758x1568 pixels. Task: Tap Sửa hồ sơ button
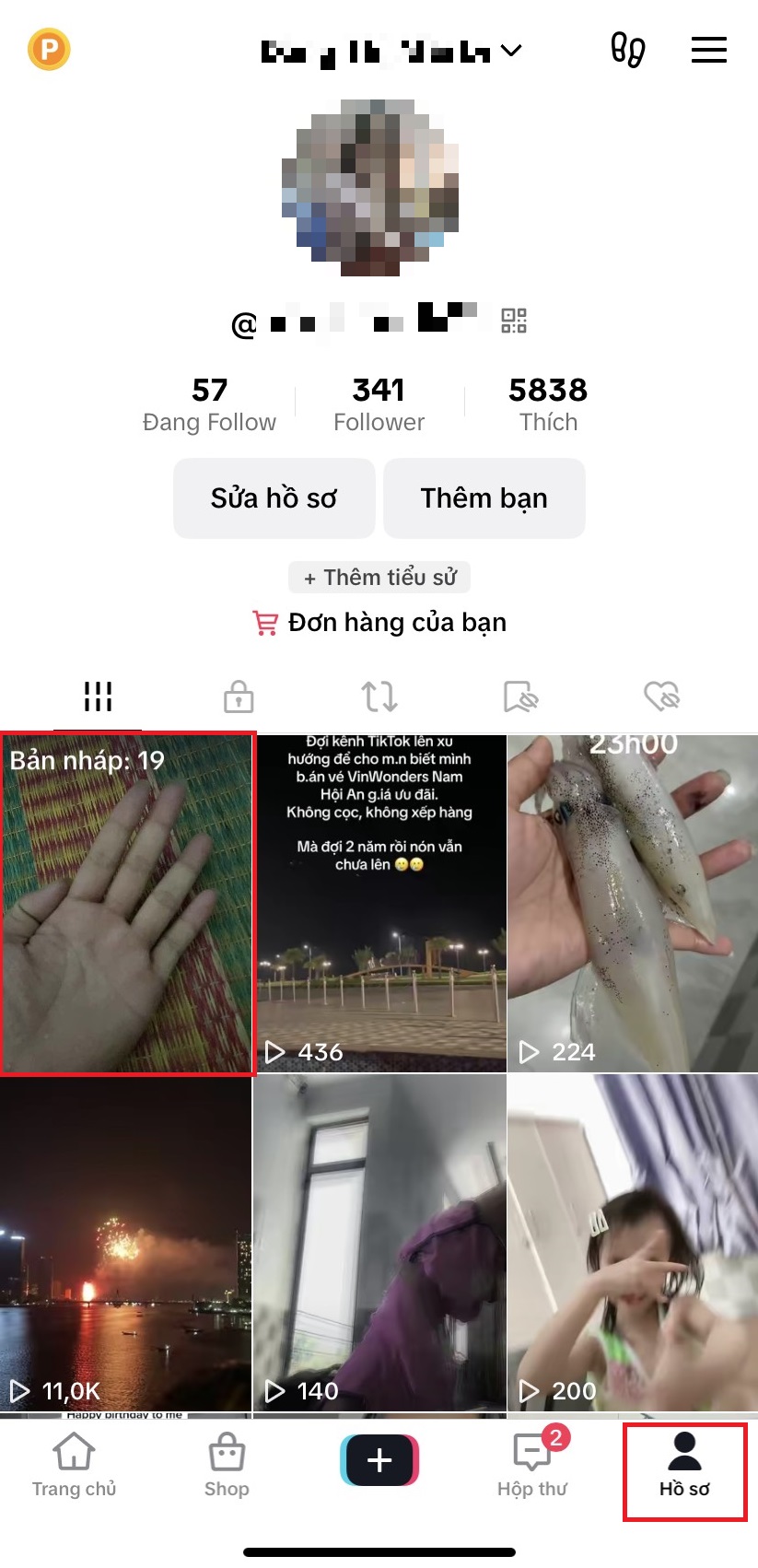click(x=274, y=498)
